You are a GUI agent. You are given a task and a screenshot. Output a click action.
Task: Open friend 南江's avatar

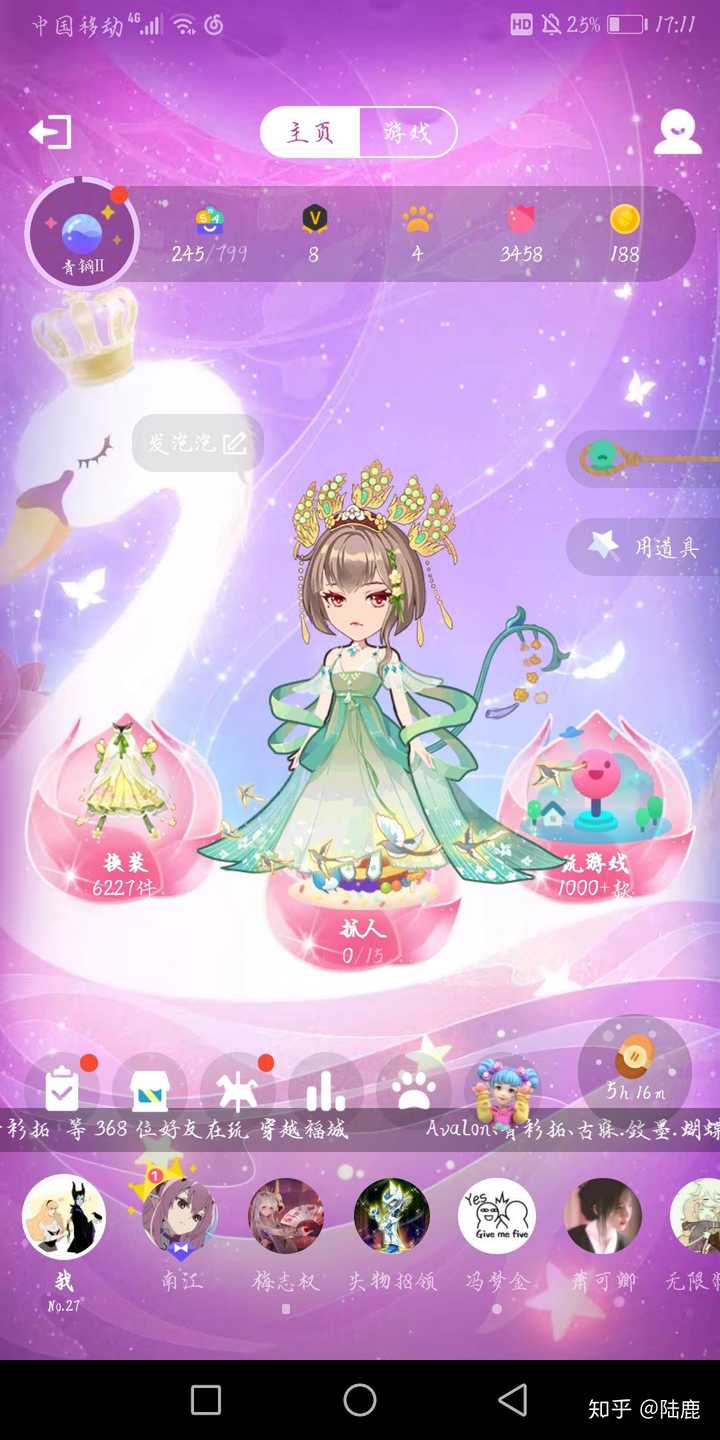(x=179, y=1216)
